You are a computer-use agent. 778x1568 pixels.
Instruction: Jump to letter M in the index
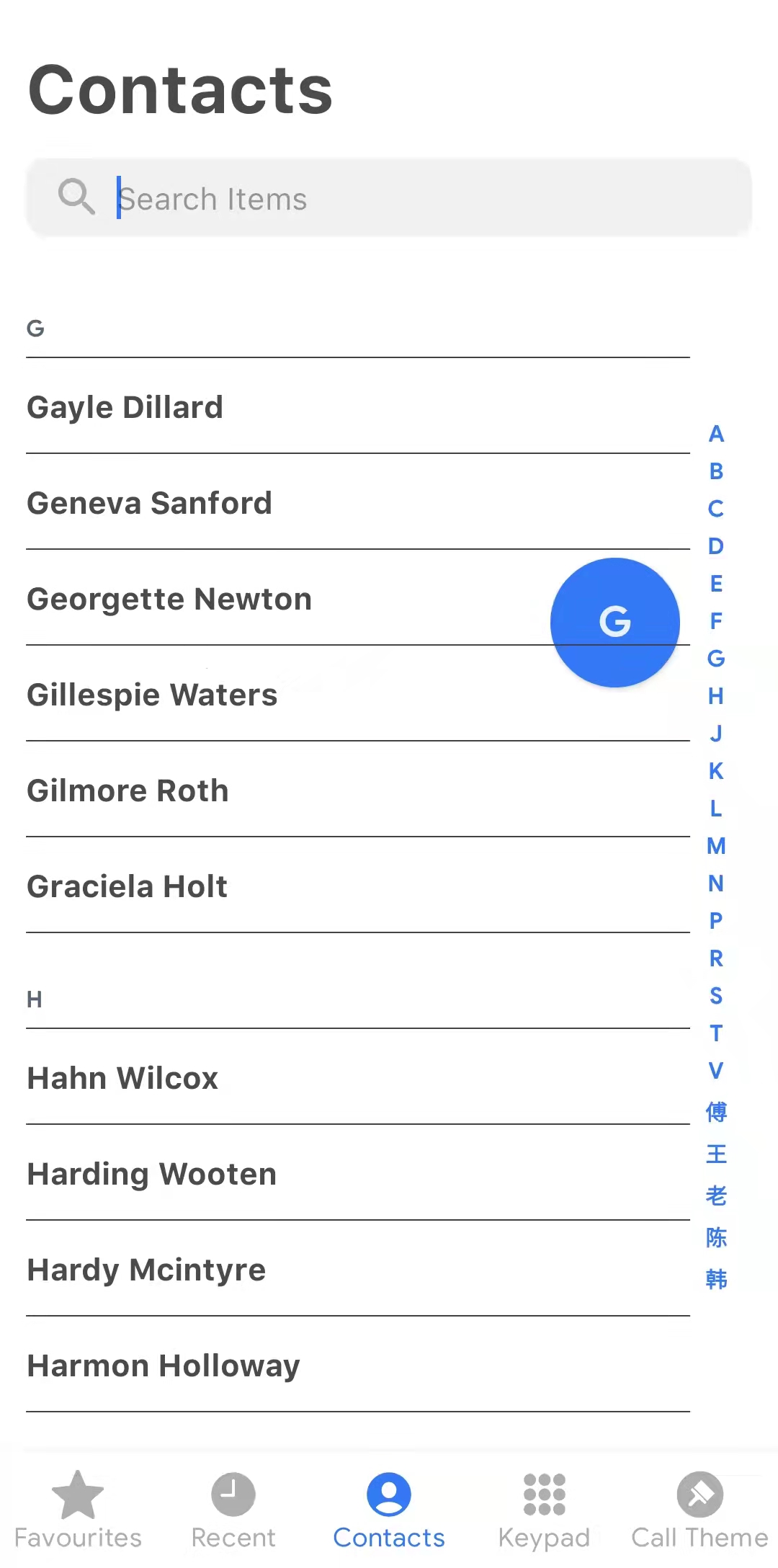[x=716, y=845]
